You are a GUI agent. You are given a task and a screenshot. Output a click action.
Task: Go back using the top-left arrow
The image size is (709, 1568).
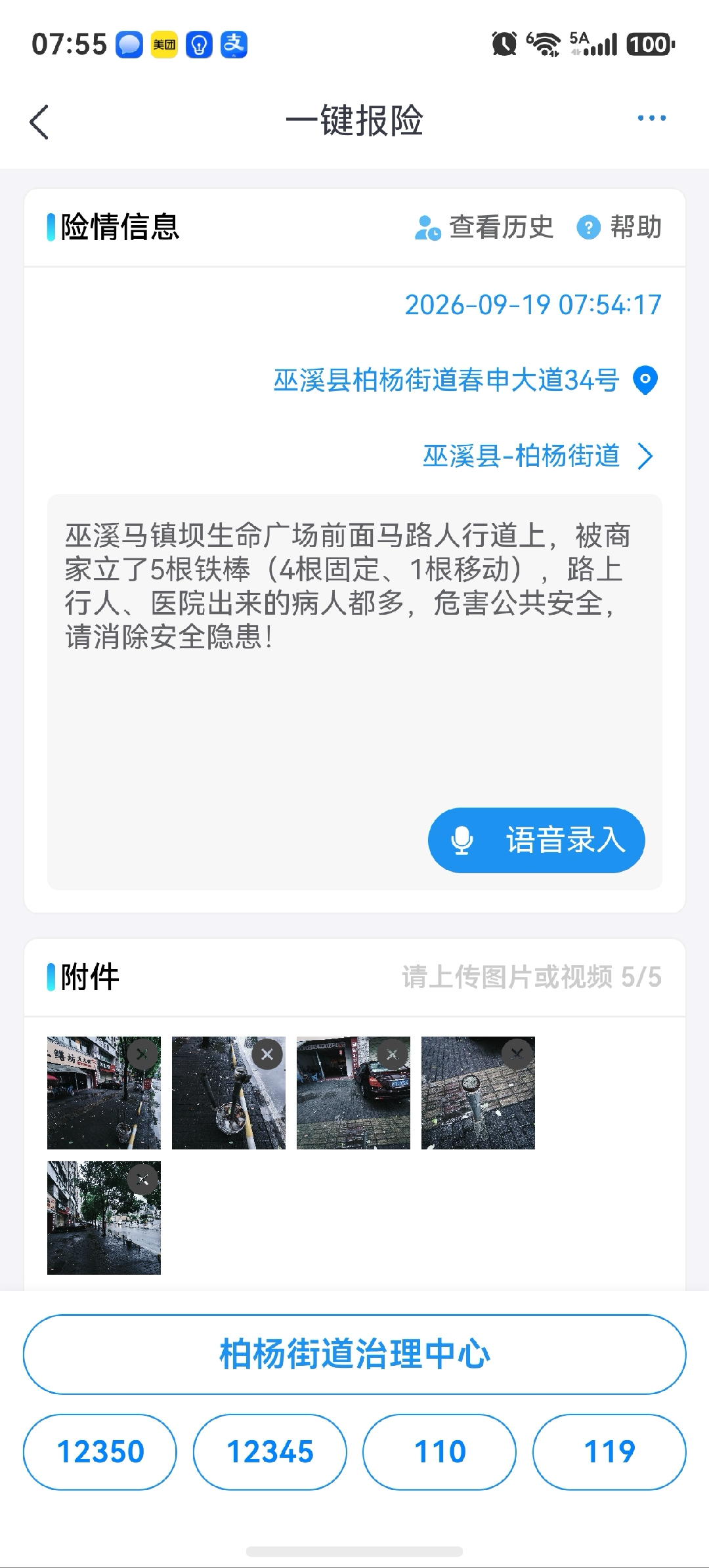39,122
